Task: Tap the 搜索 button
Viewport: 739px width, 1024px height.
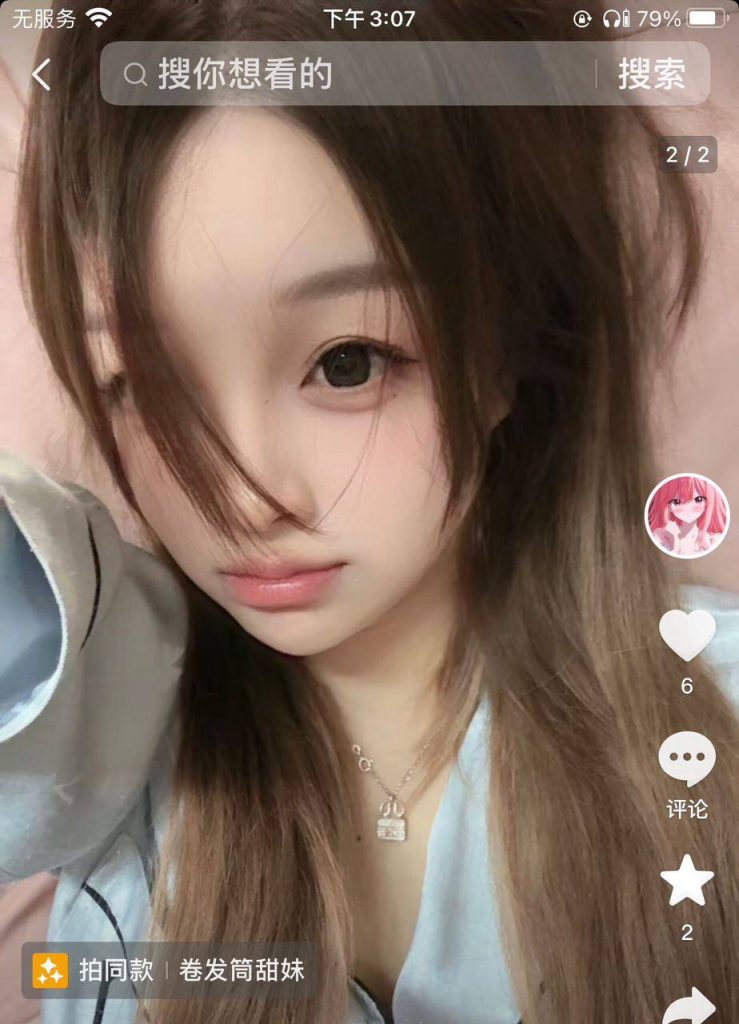Action: click(651, 74)
